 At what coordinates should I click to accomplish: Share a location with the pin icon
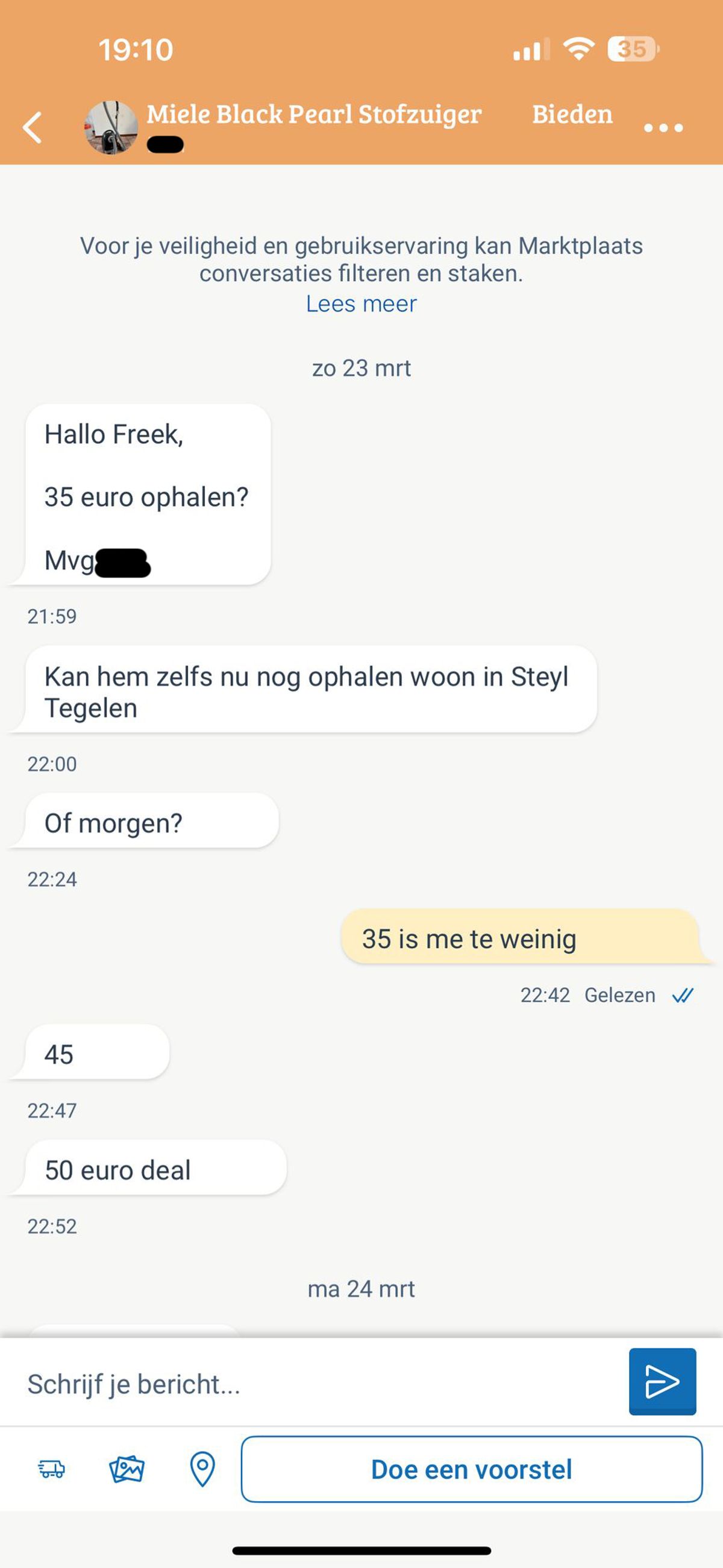click(x=202, y=1469)
